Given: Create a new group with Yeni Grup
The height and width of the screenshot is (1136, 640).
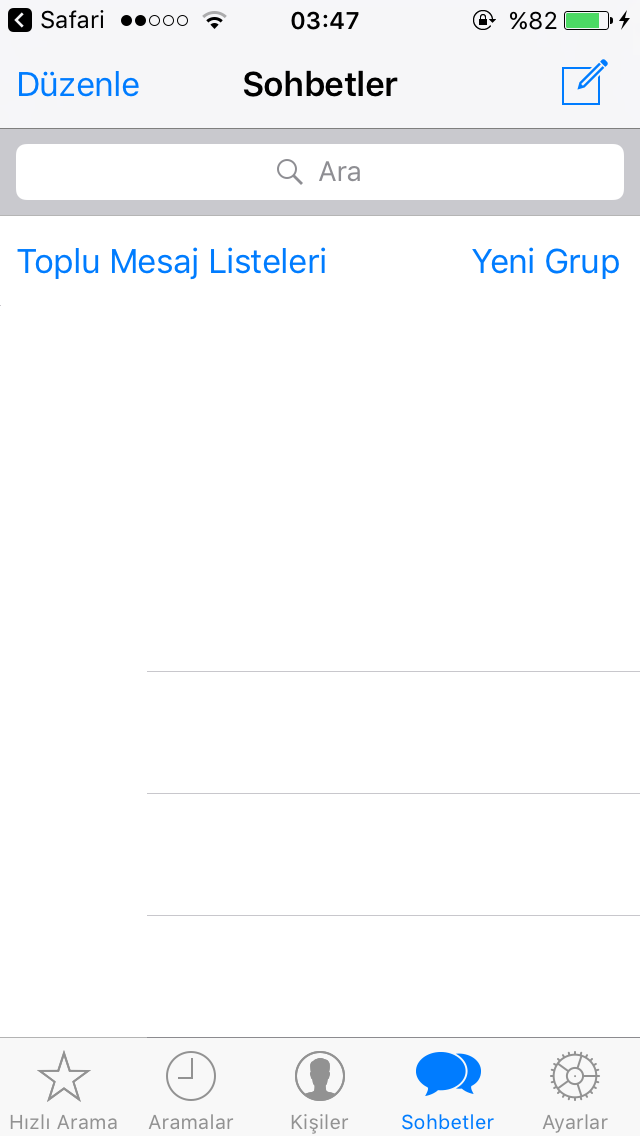Looking at the screenshot, I should (545, 262).
